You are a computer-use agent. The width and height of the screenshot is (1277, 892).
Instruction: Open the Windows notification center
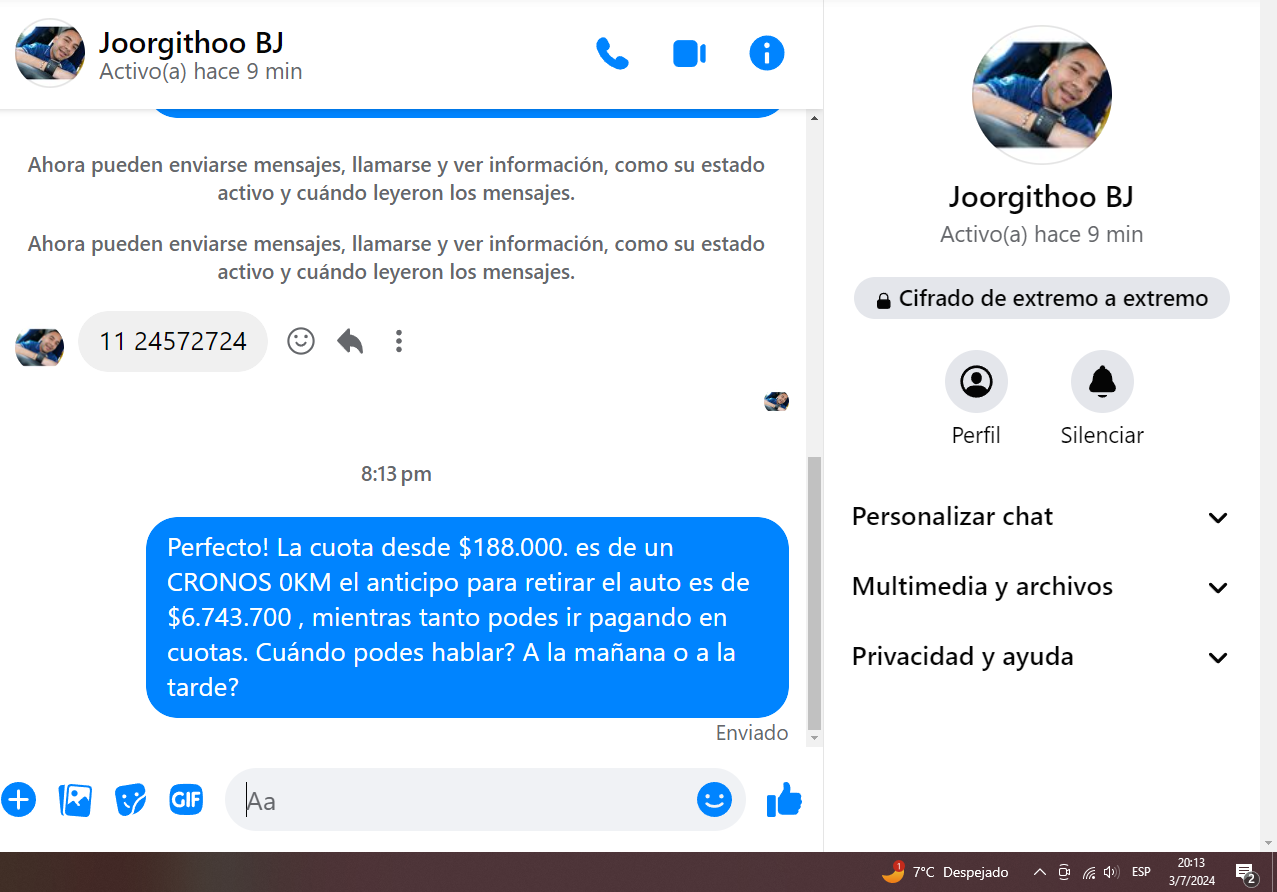coord(1245,872)
